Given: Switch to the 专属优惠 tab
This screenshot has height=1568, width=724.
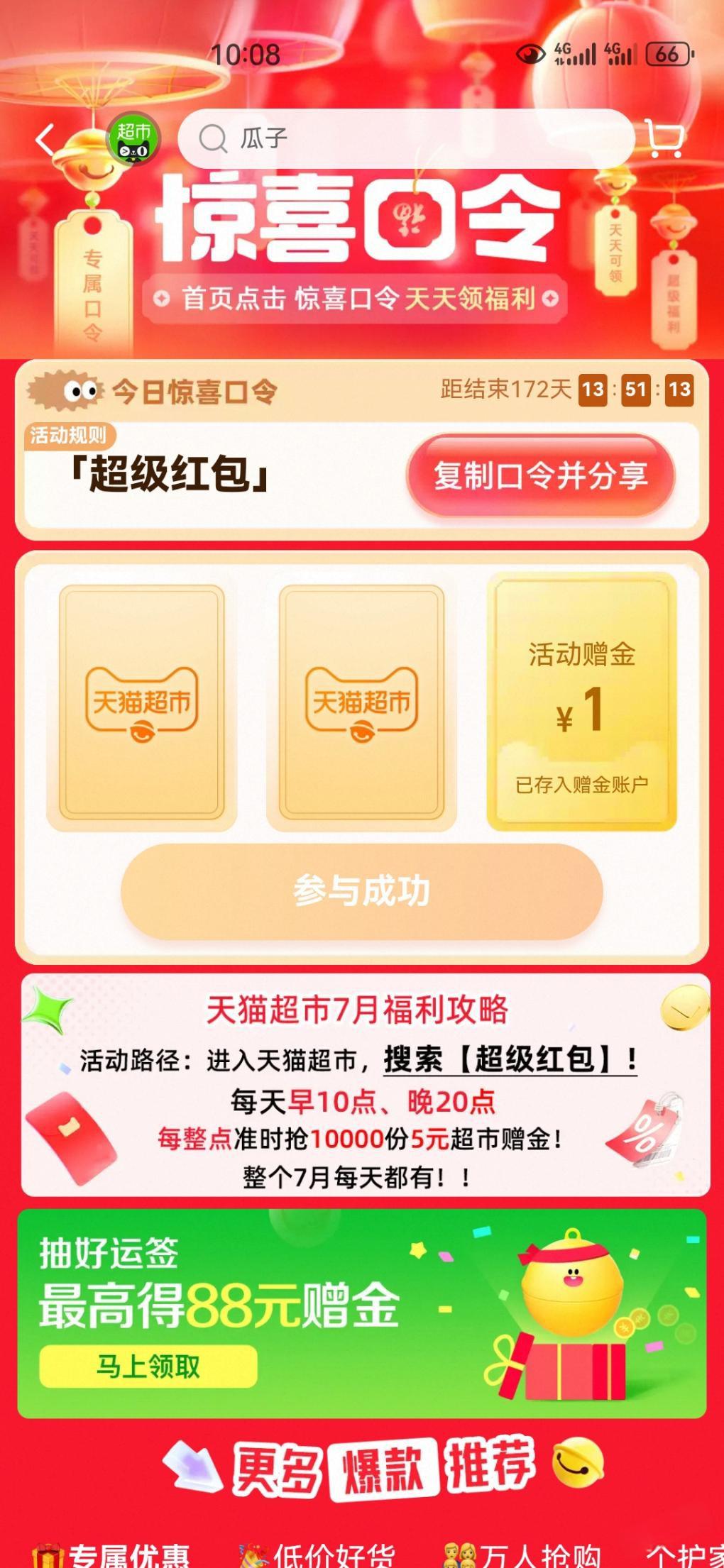Looking at the screenshot, I should pyautogui.click(x=114, y=1555).
